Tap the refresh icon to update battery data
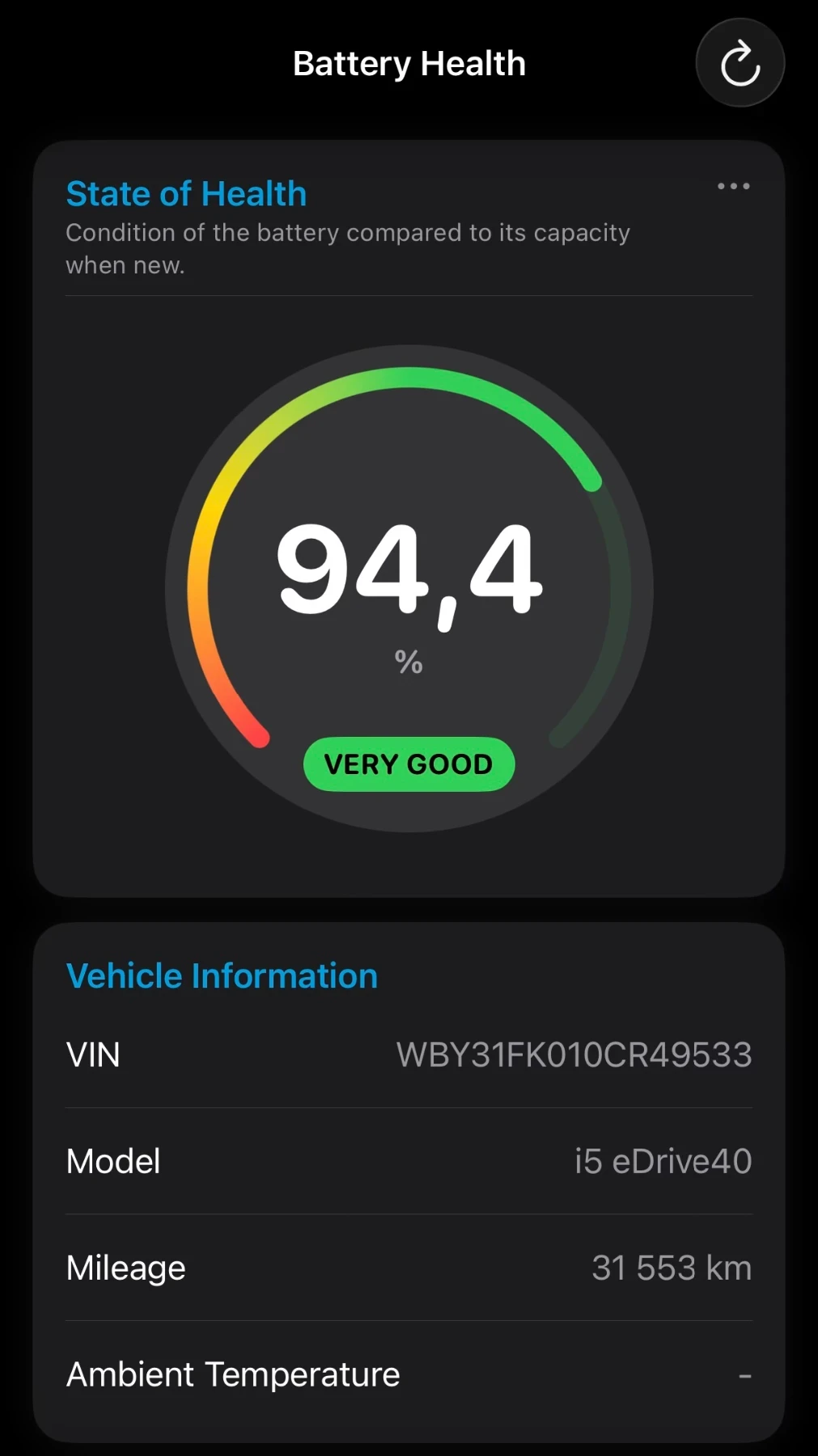This screenshot has width=818, height=1456. point(739,63)
